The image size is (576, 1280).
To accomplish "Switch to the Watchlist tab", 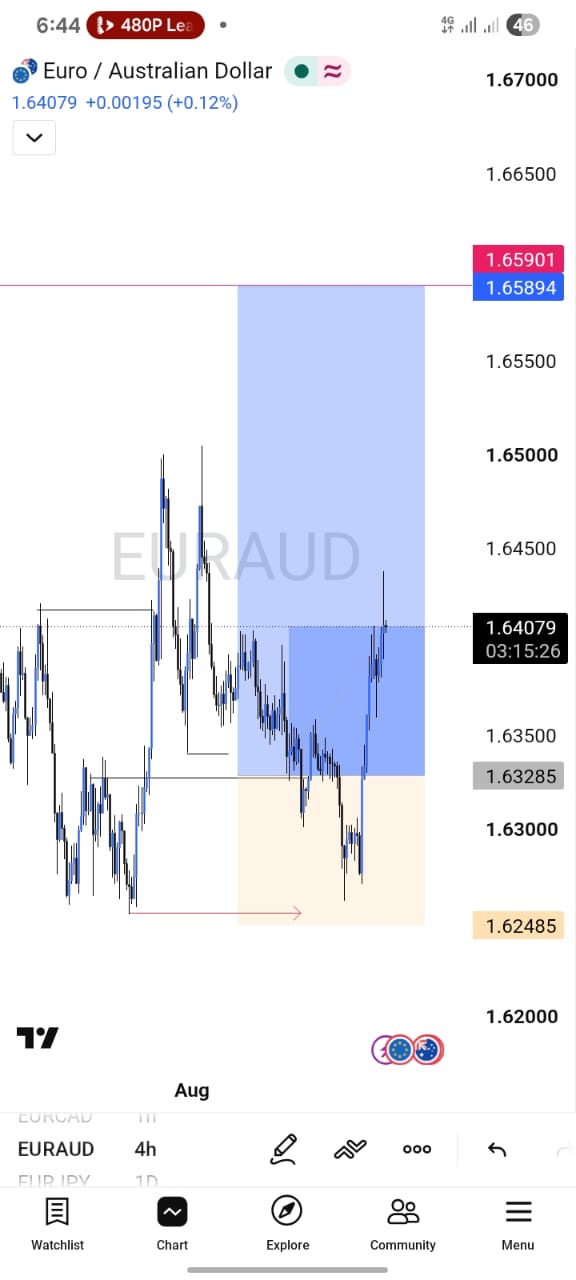I will pos(57,1224).
